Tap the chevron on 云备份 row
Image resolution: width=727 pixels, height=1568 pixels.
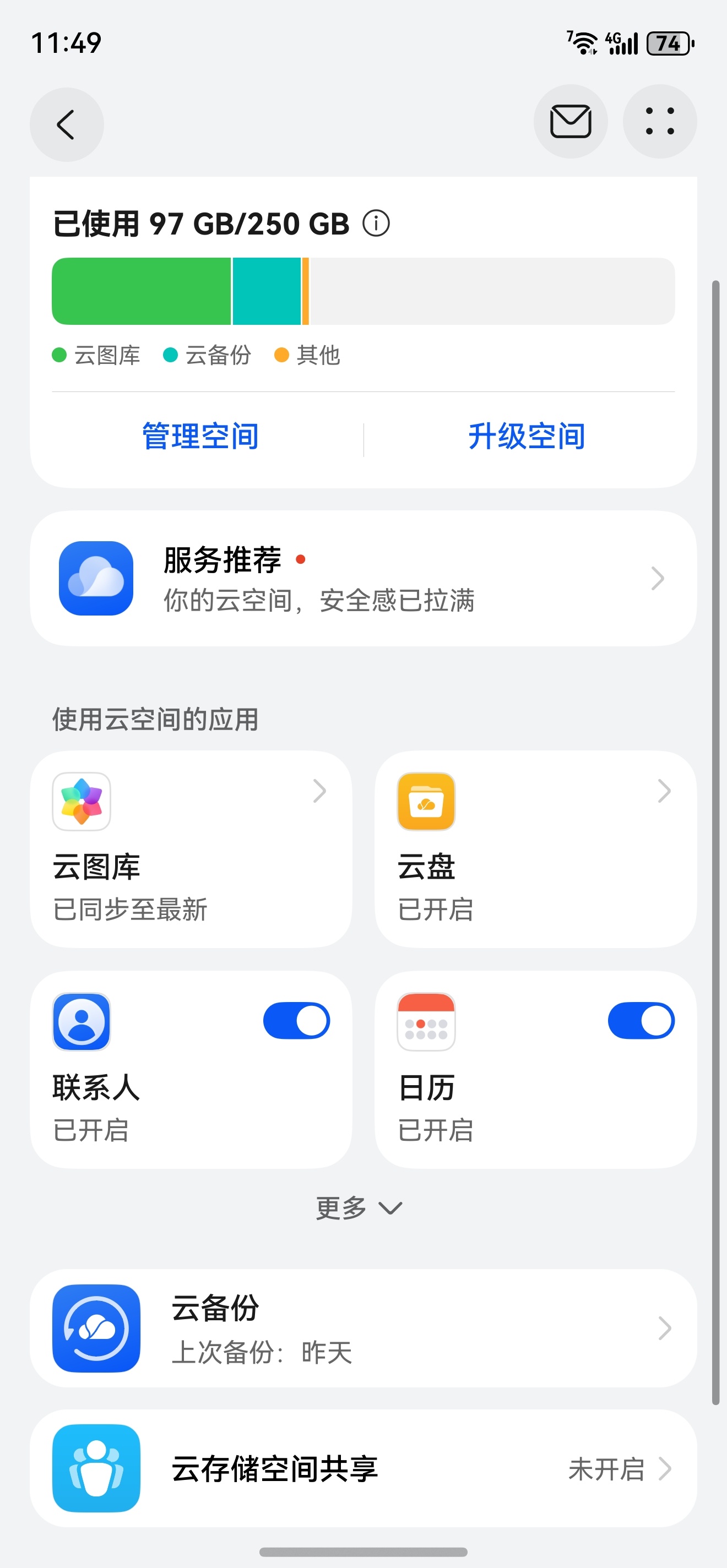point(664,1328)
